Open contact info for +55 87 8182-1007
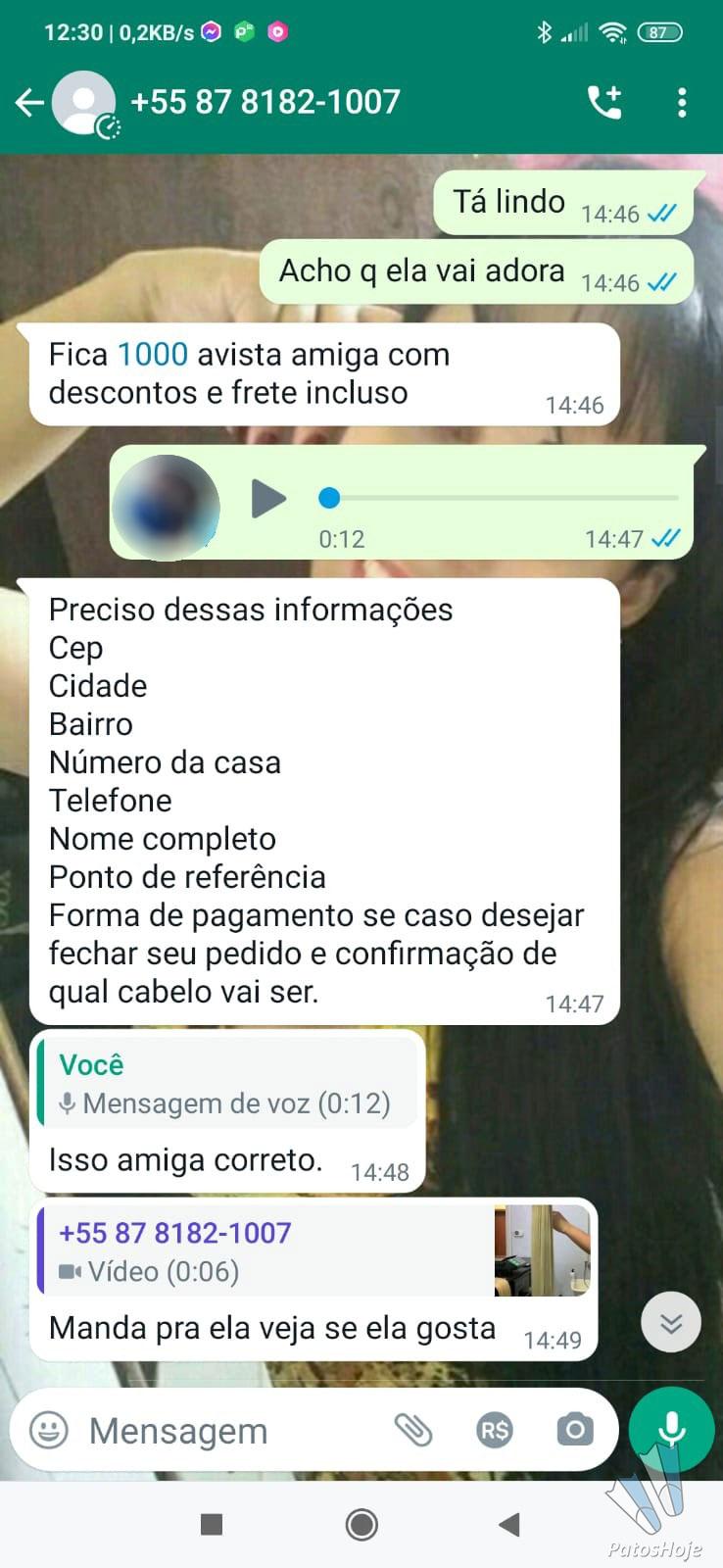 pos(265,102)
